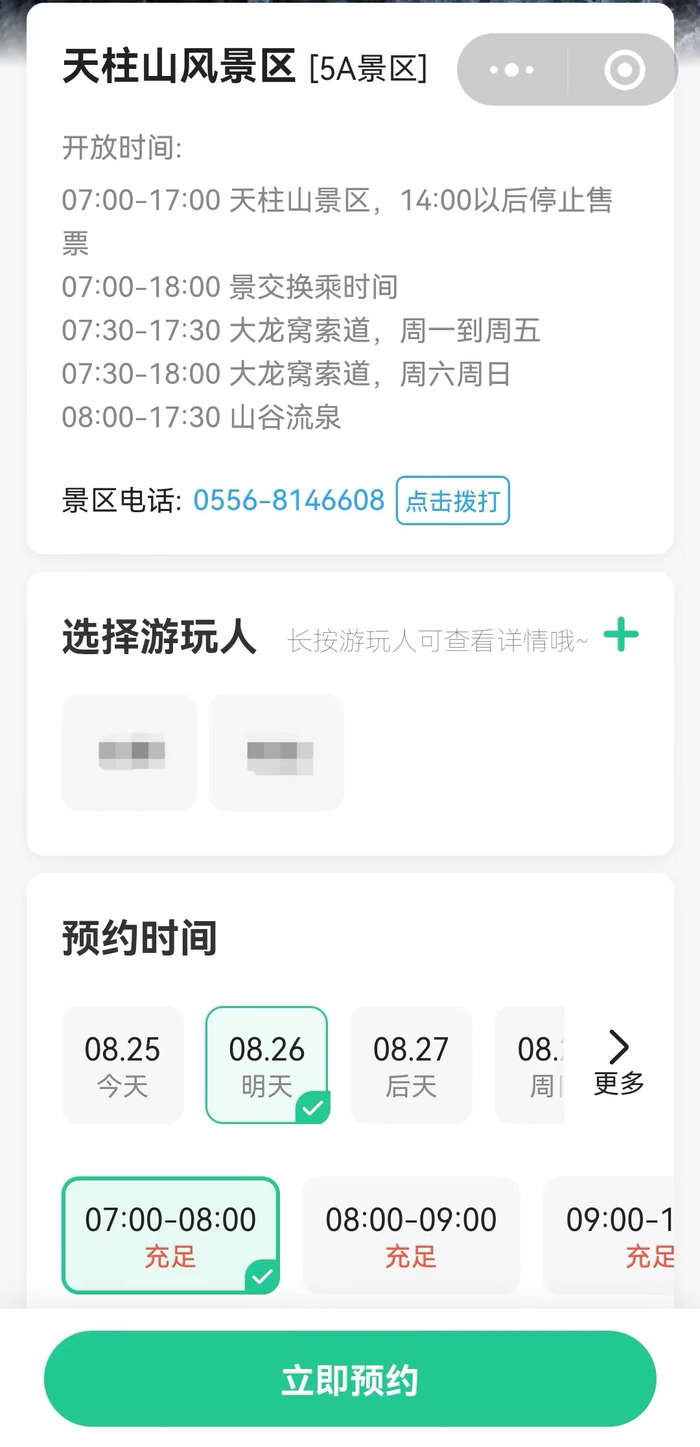Confirm booking with 立即预约
Screen dimensions: 700x1447
350,1379
